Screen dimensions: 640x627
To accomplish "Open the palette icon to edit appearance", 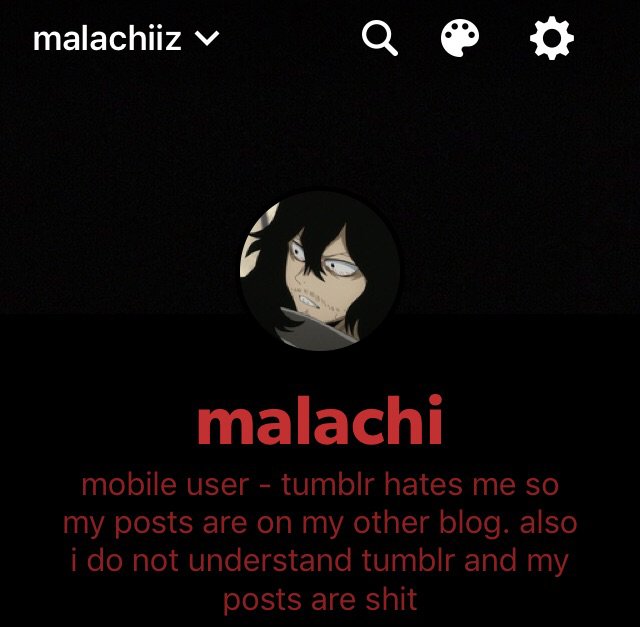I will coord(460,40).
